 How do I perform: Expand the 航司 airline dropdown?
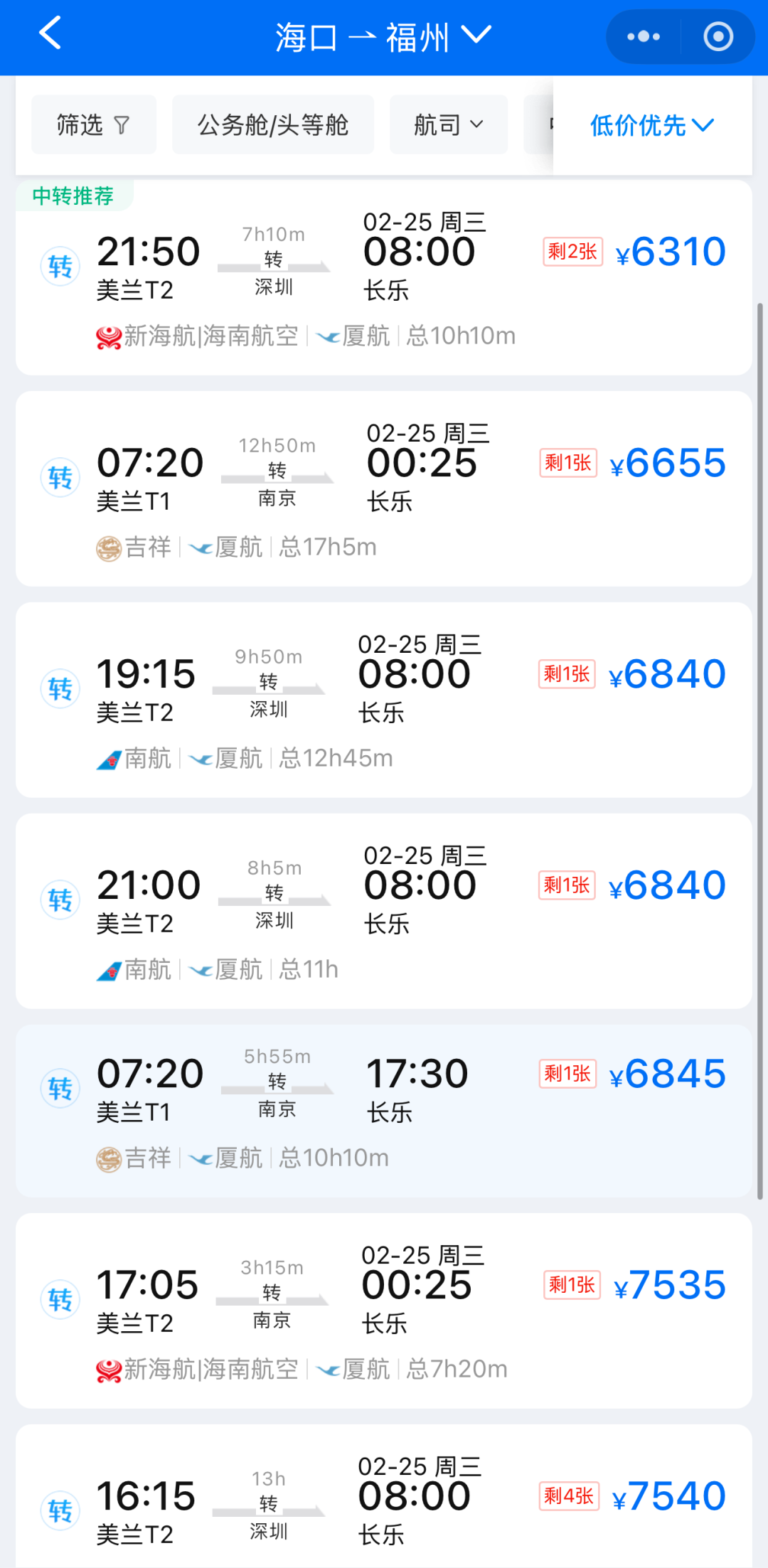click(x=448, y=124)
